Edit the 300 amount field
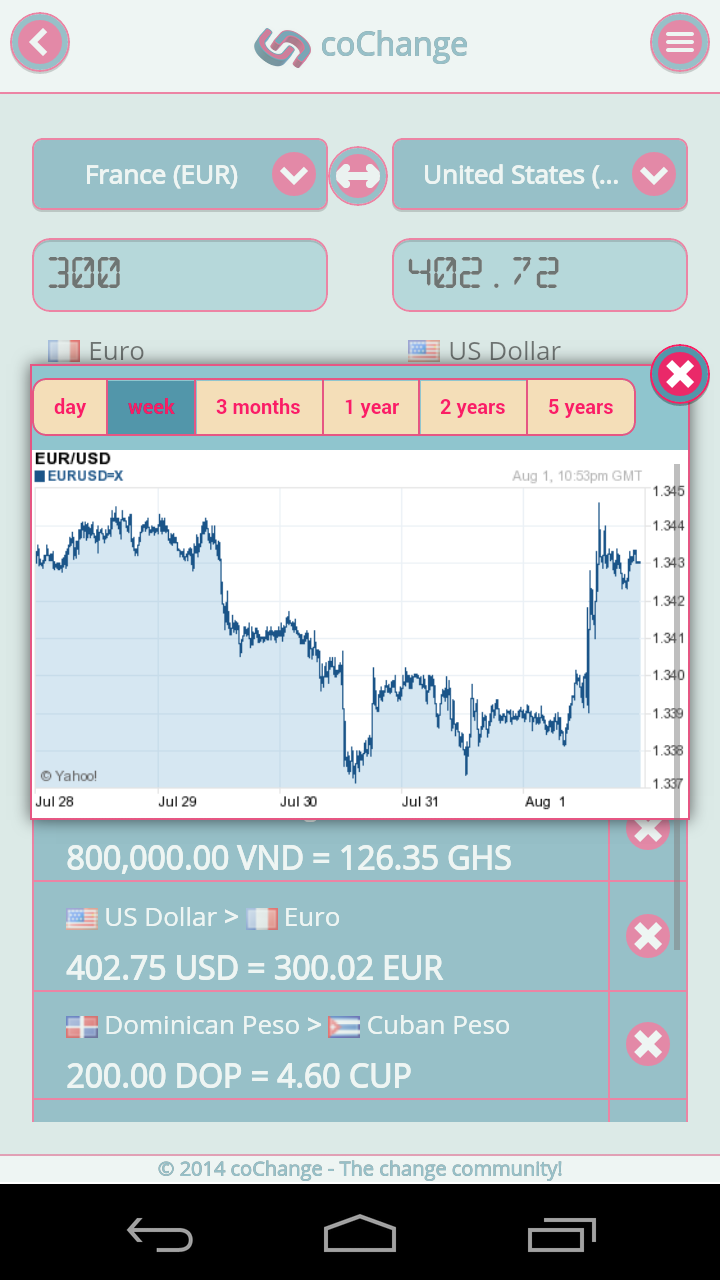Image resolution: width=720 pixels, height=1280 pixels. (180, 274)
